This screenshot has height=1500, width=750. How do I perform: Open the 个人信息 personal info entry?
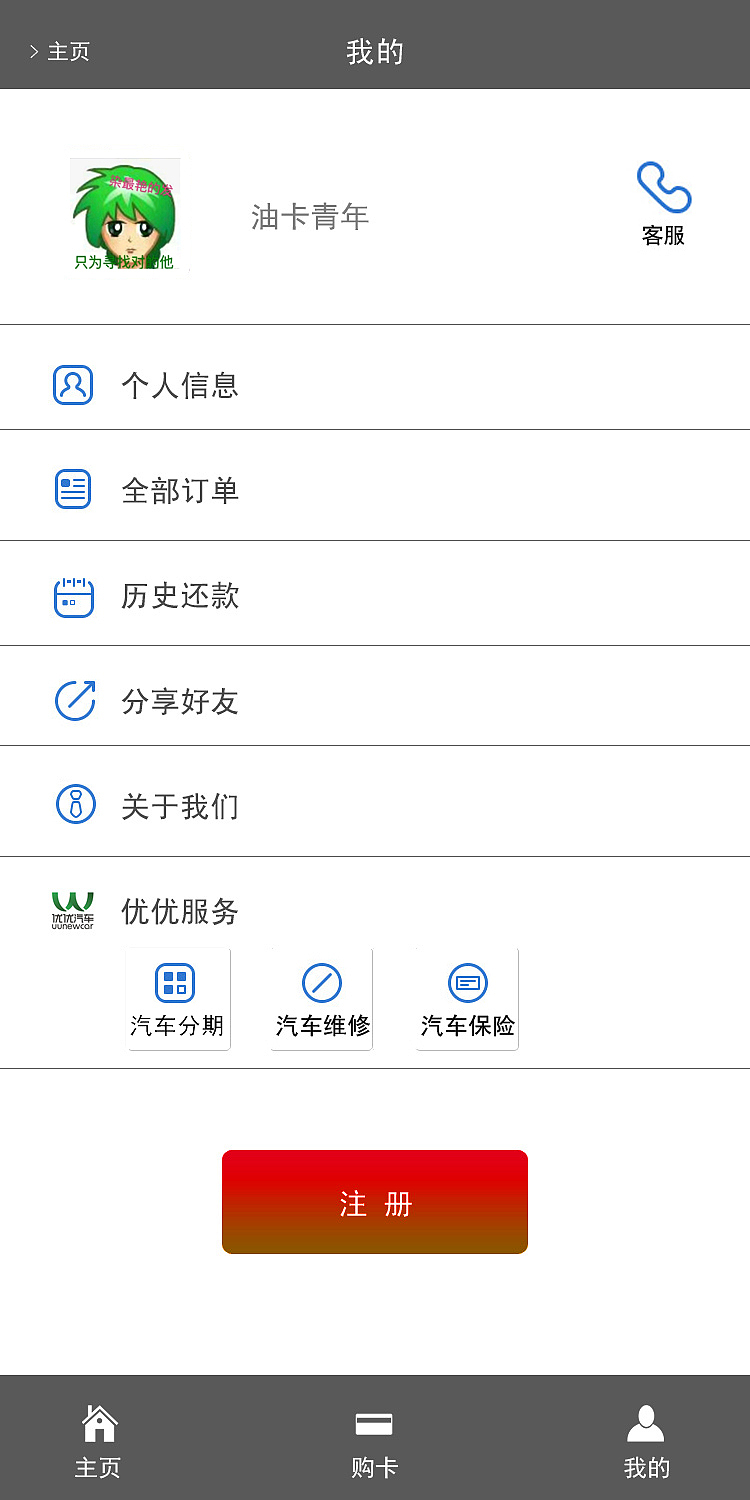click(x=180, y=385)
